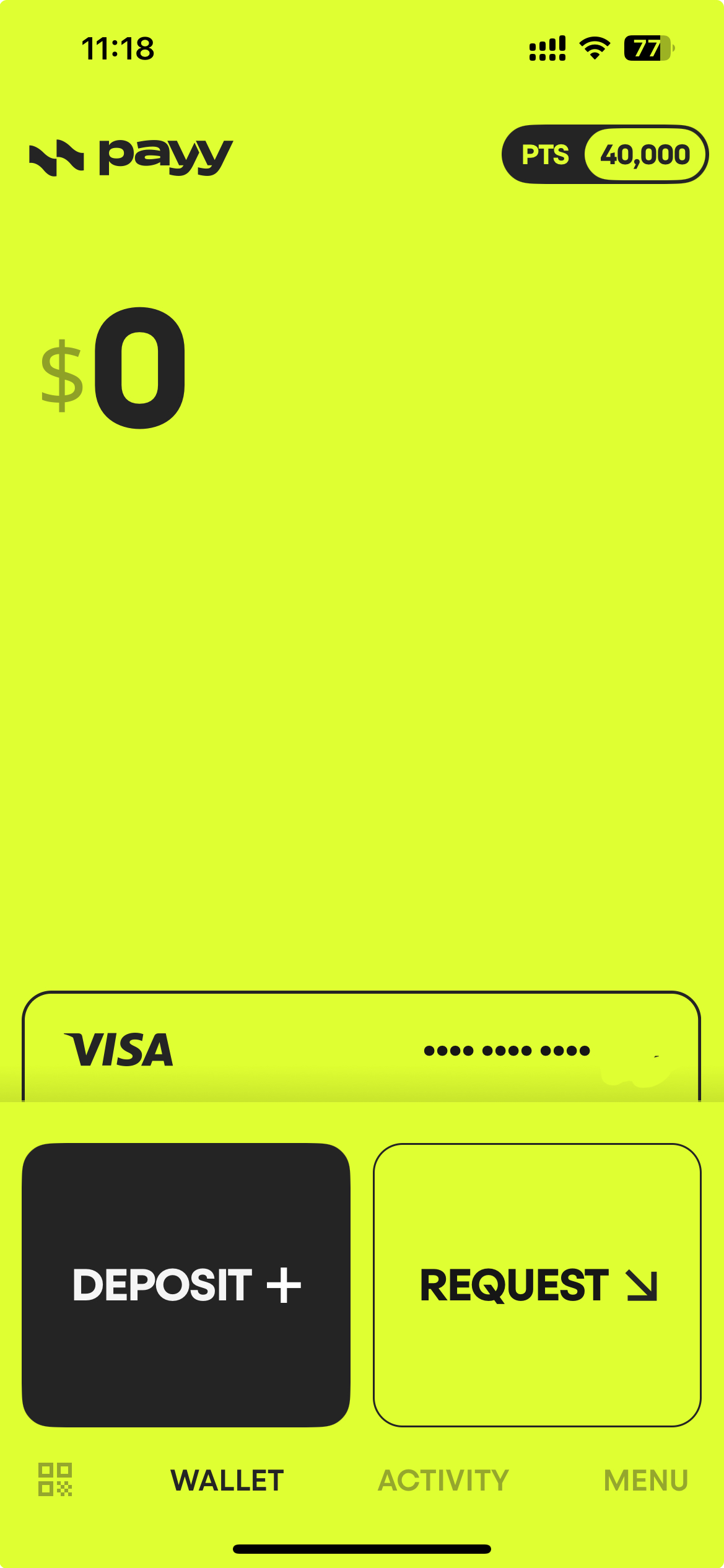The image size is (724, 1568).
Task: Switch to the WALLET tab
Action: 227,1480
